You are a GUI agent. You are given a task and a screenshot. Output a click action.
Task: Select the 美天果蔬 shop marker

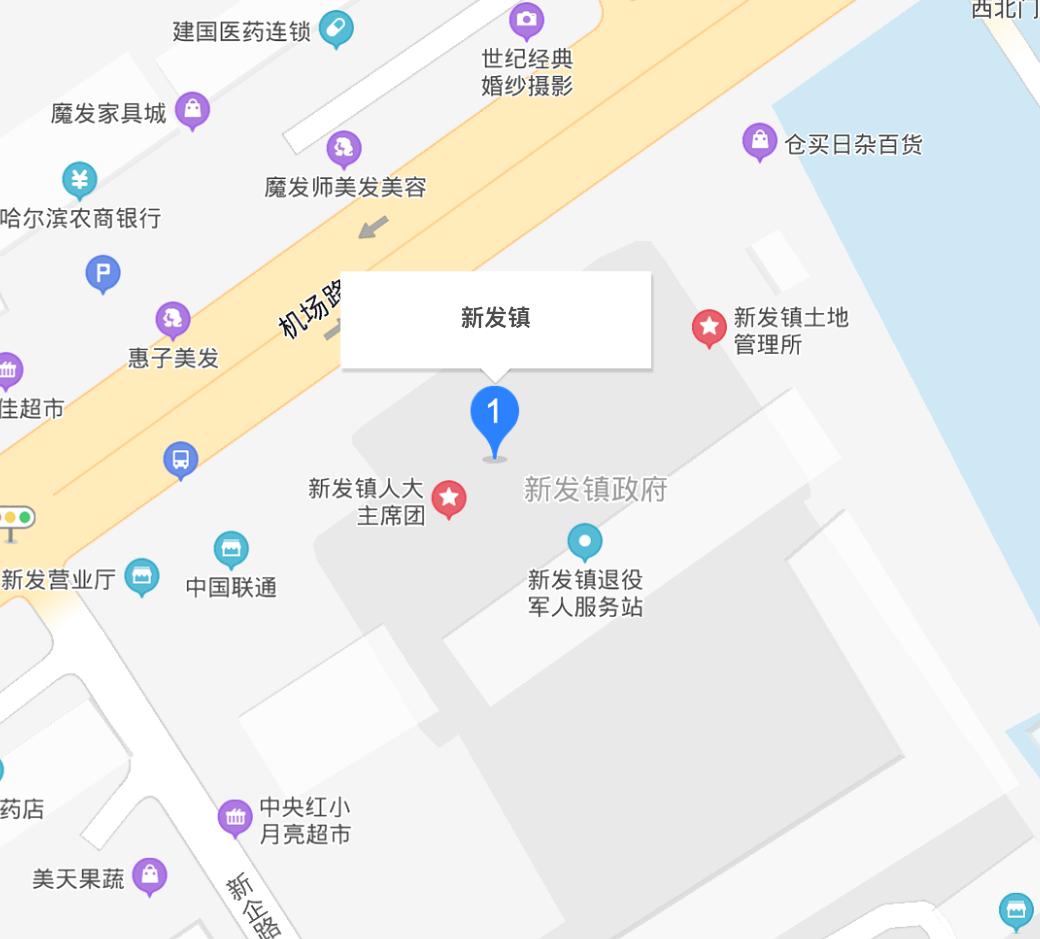[149, 877]
